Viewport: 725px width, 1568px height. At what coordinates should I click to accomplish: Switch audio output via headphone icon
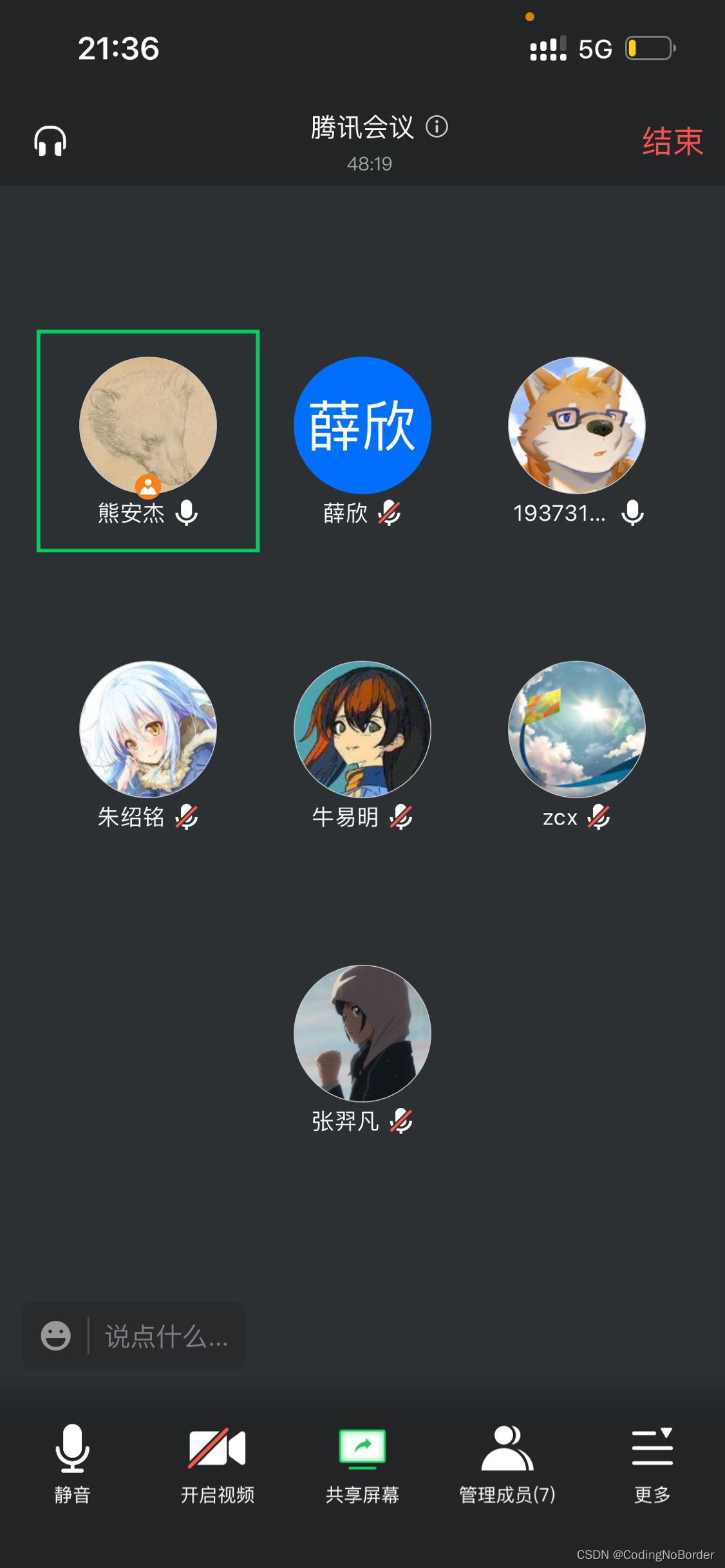coord(50,141)
